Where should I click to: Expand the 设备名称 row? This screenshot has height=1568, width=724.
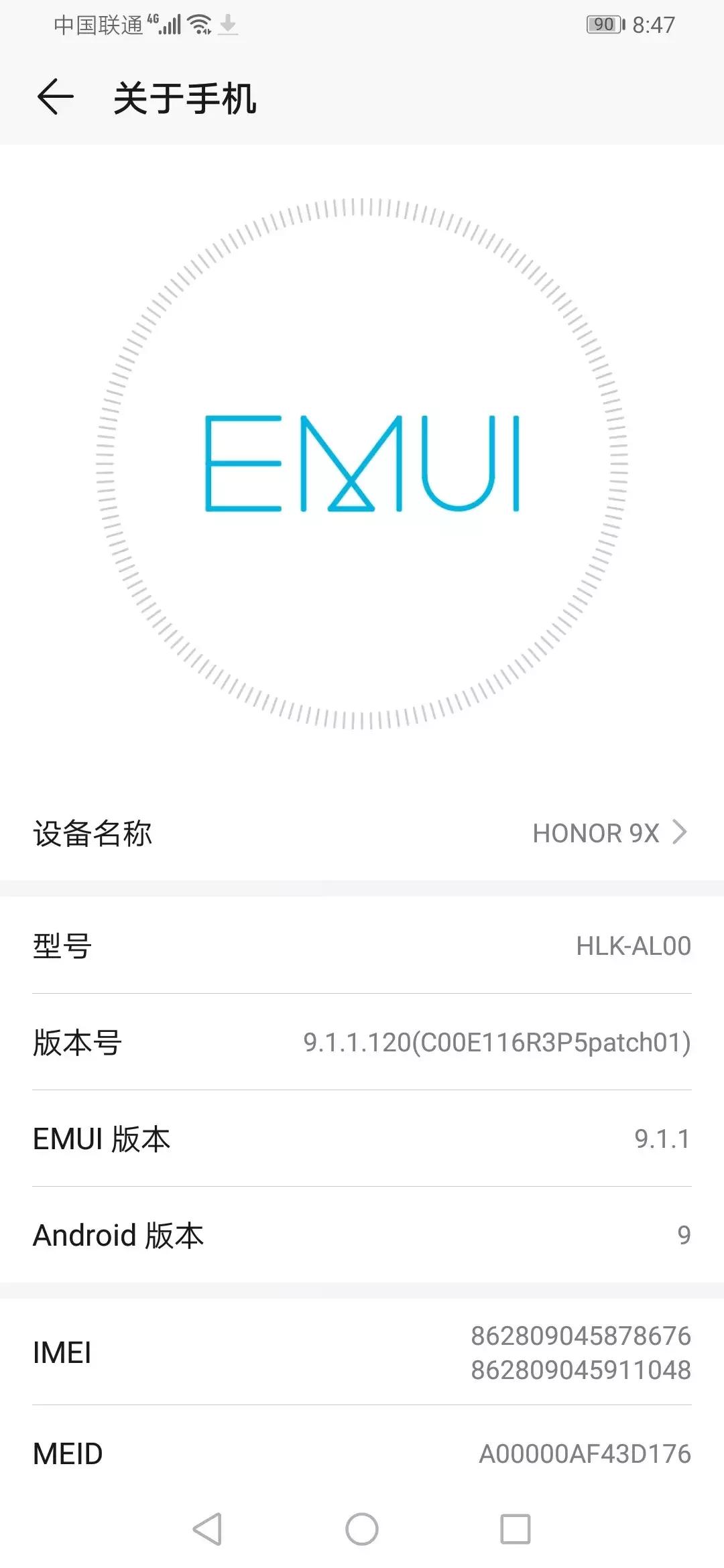362,833
